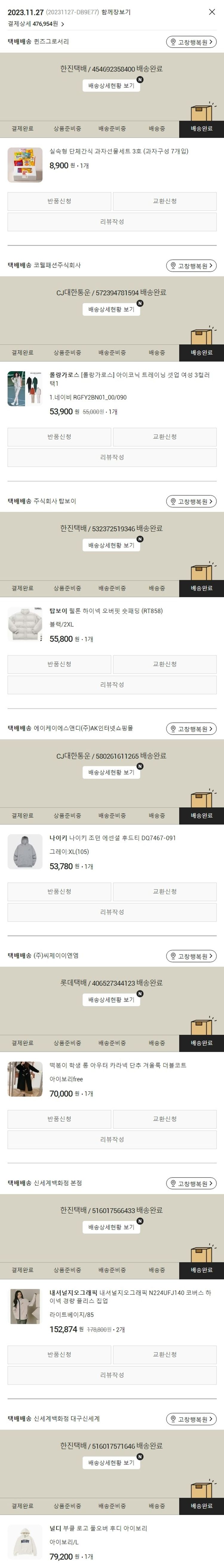
Task: Tap 함께장보기 at the top
Action: (116, 12)
